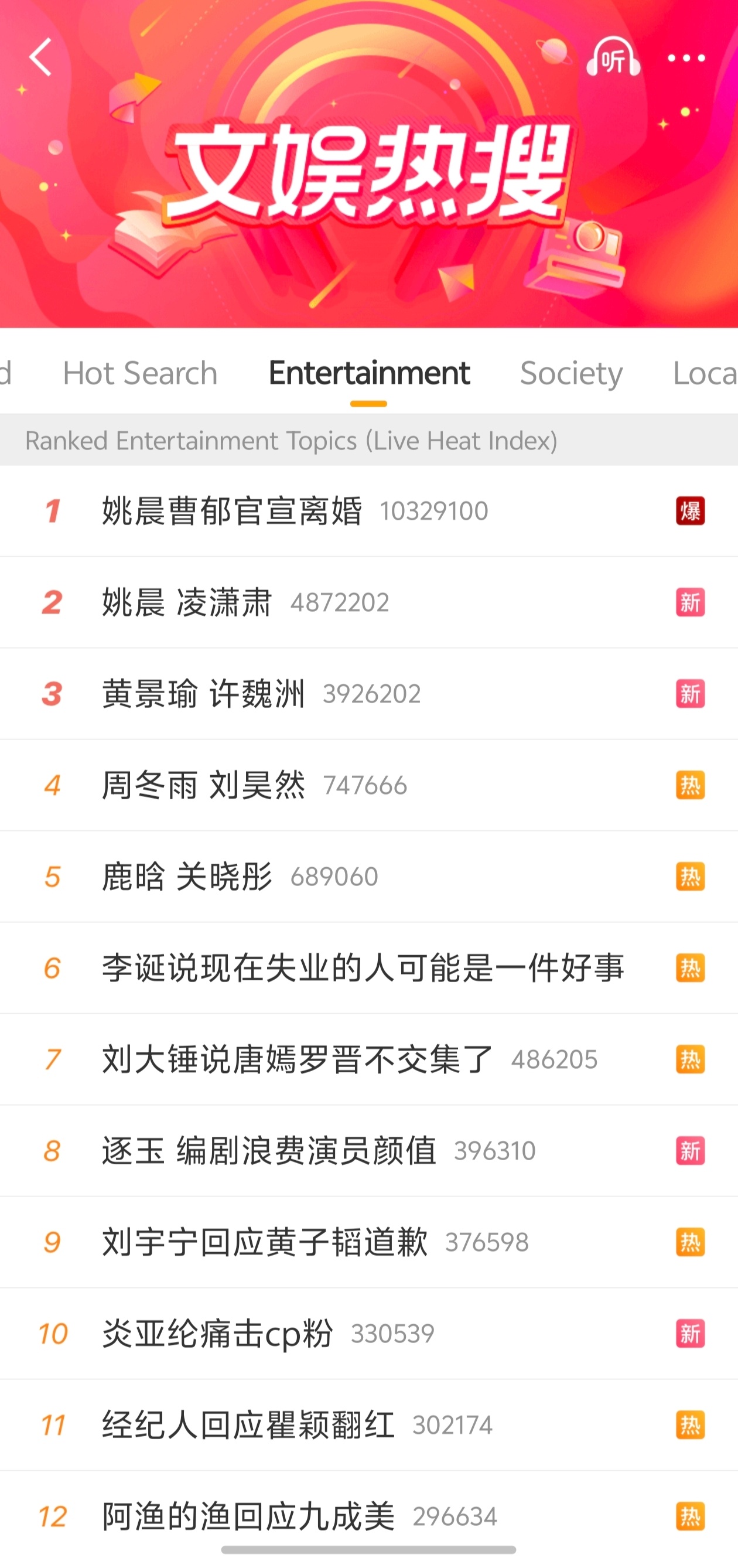Click the 新 badge next to 姚晨 凌潇肃

[x=691, y=601]
